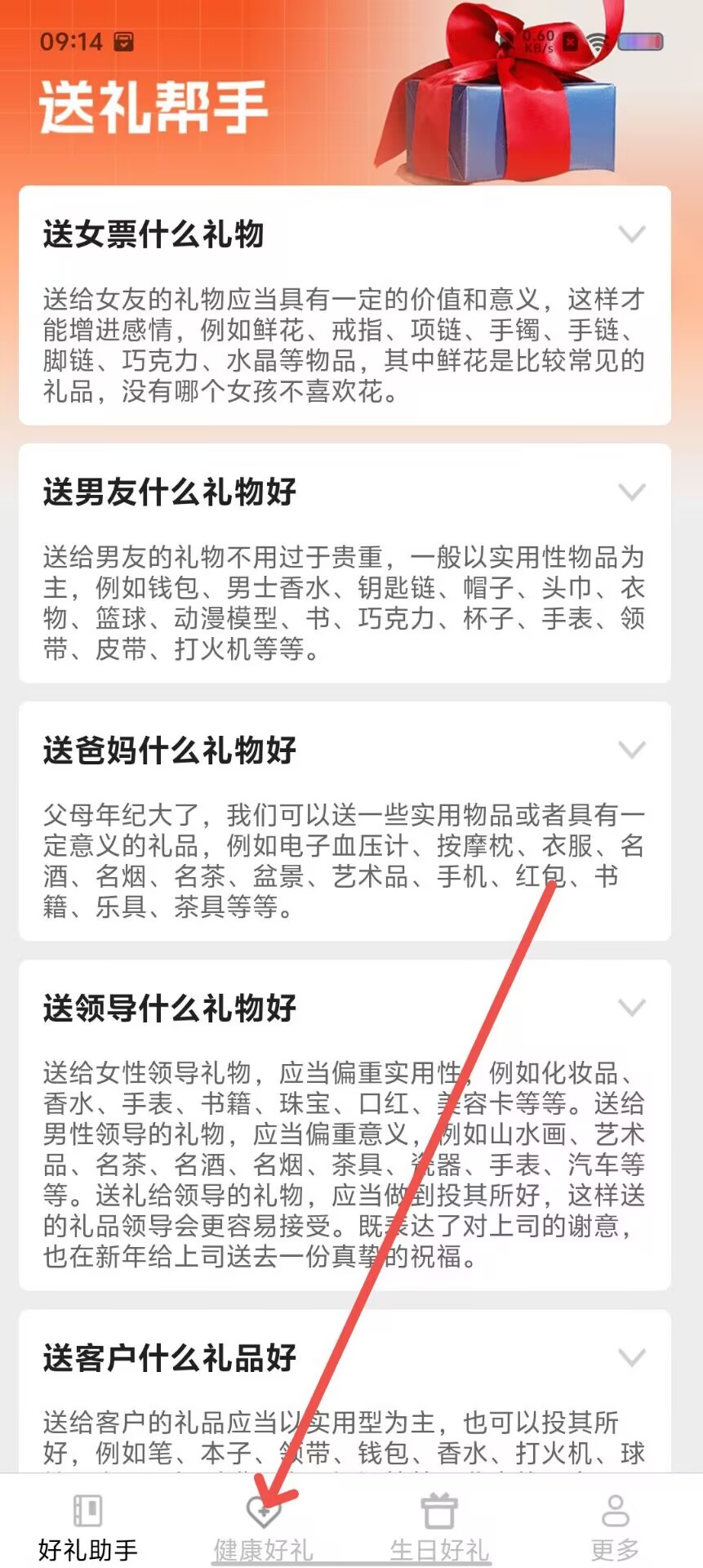The width and height of the screenshot is (703, 1568).
Task: Expand the 送客户什么礼品好 chevron
Action: pyautogui.click(x=632, y=1357)
